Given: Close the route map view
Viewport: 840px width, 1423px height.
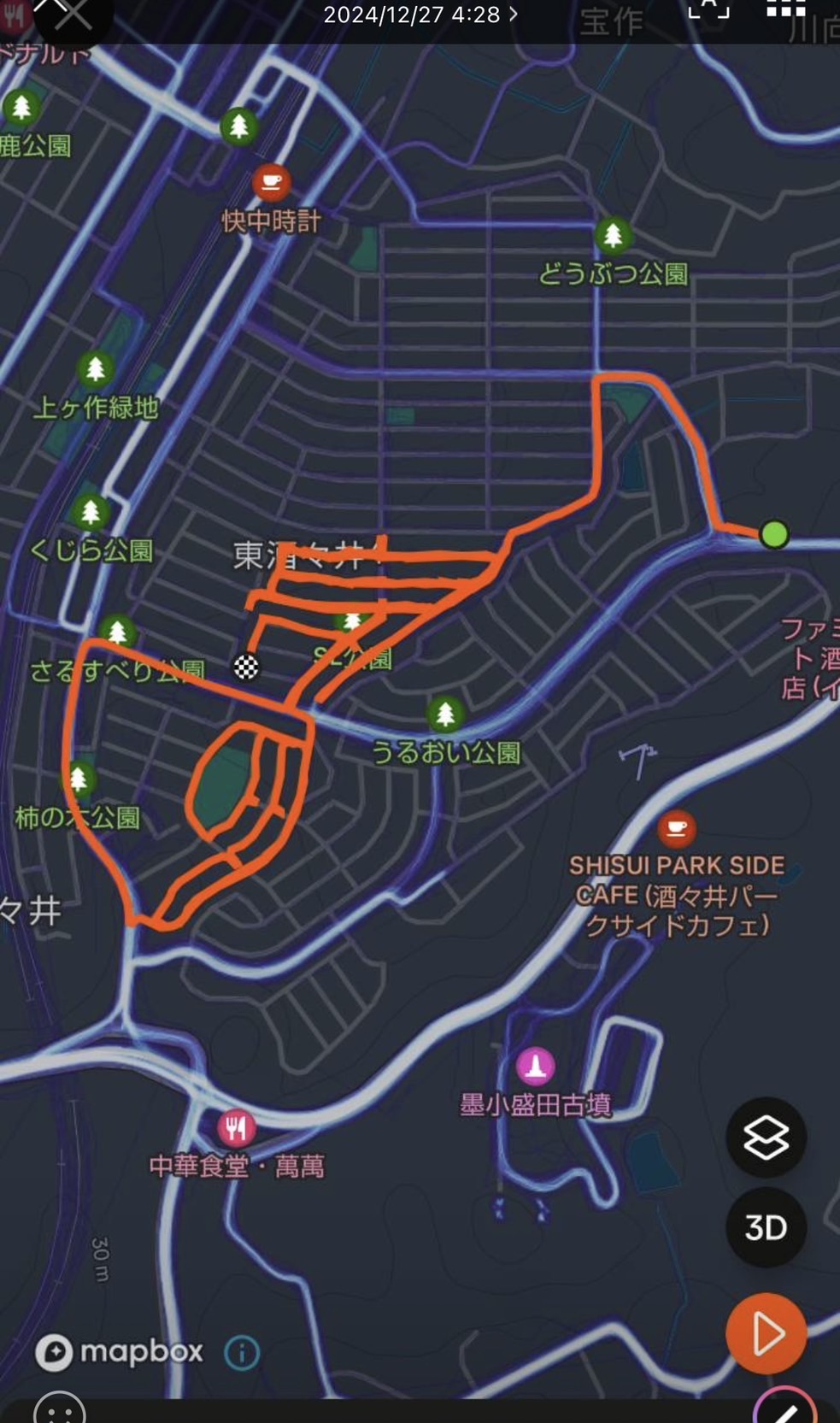Looking at the screenshot, I should pyautogui.click(x=72, y=15).
